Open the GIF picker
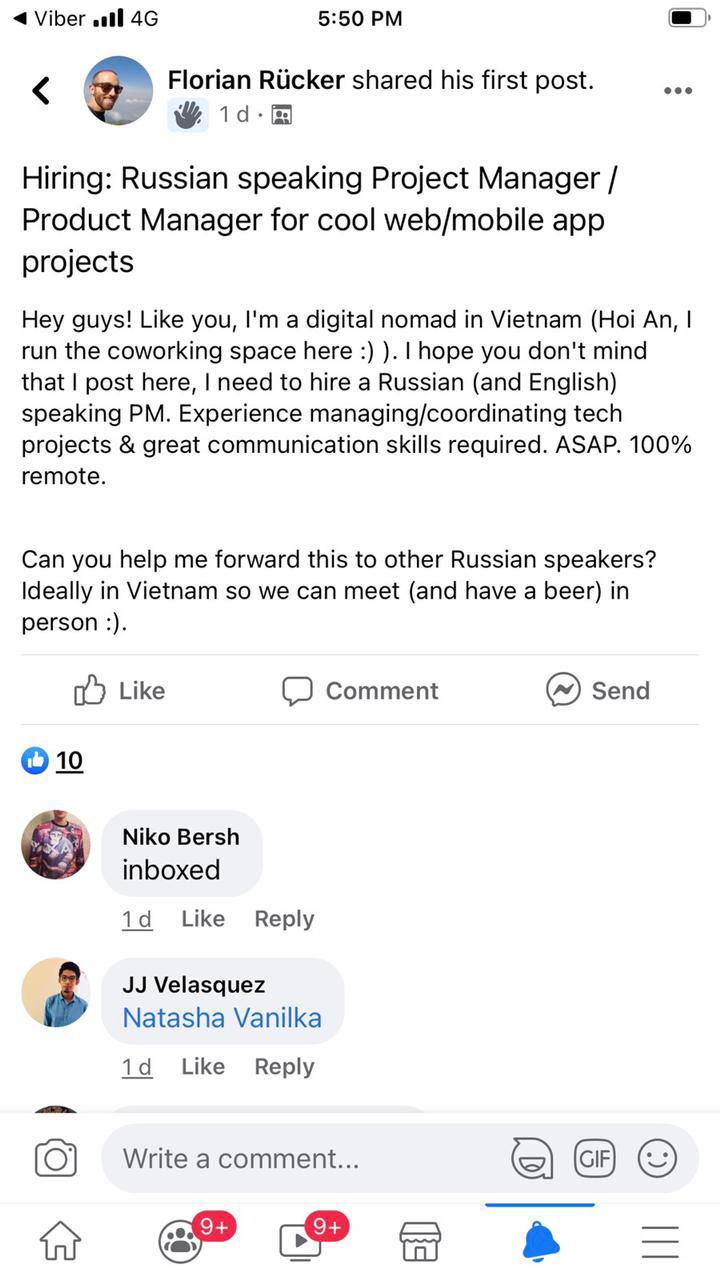 594,1158
